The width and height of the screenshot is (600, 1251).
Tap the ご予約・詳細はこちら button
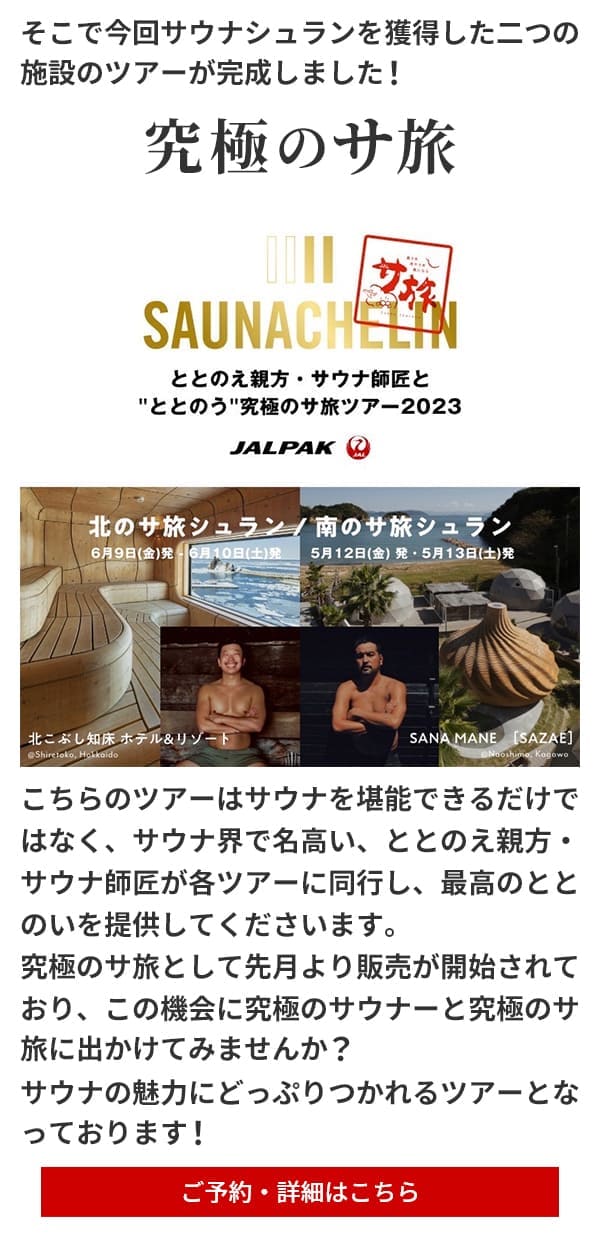pos(300,1192)
